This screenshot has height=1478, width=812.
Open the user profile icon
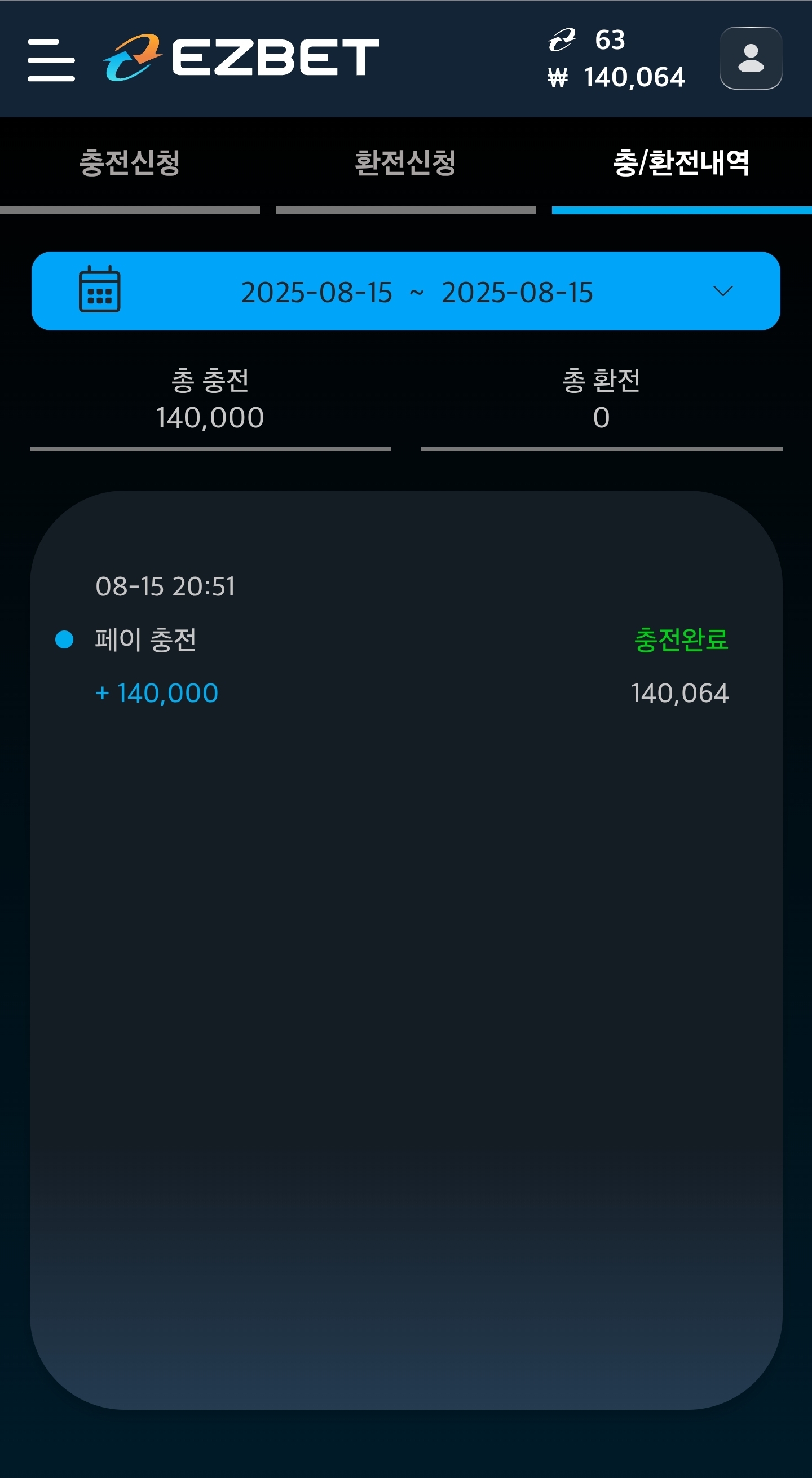[x=751, y=58]
